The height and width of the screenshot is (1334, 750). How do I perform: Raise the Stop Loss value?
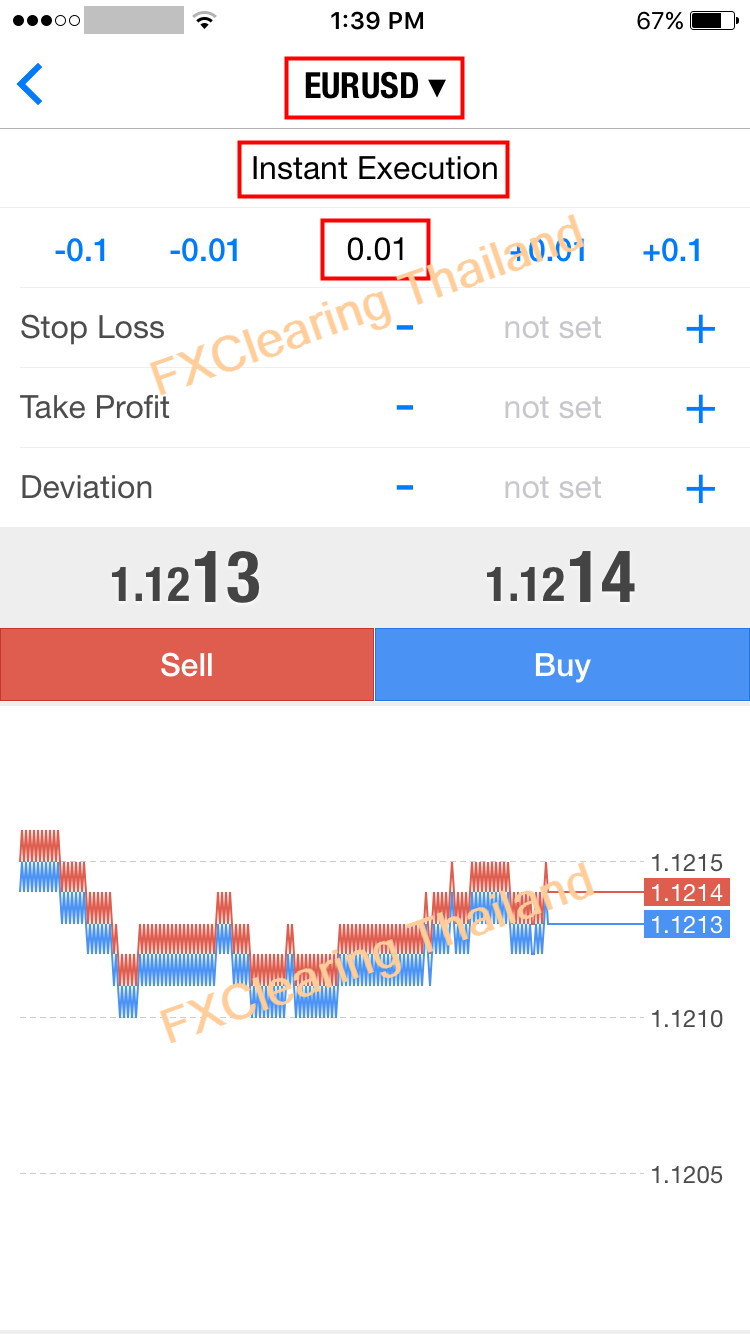pyautogui.click(x=700, y=328)
